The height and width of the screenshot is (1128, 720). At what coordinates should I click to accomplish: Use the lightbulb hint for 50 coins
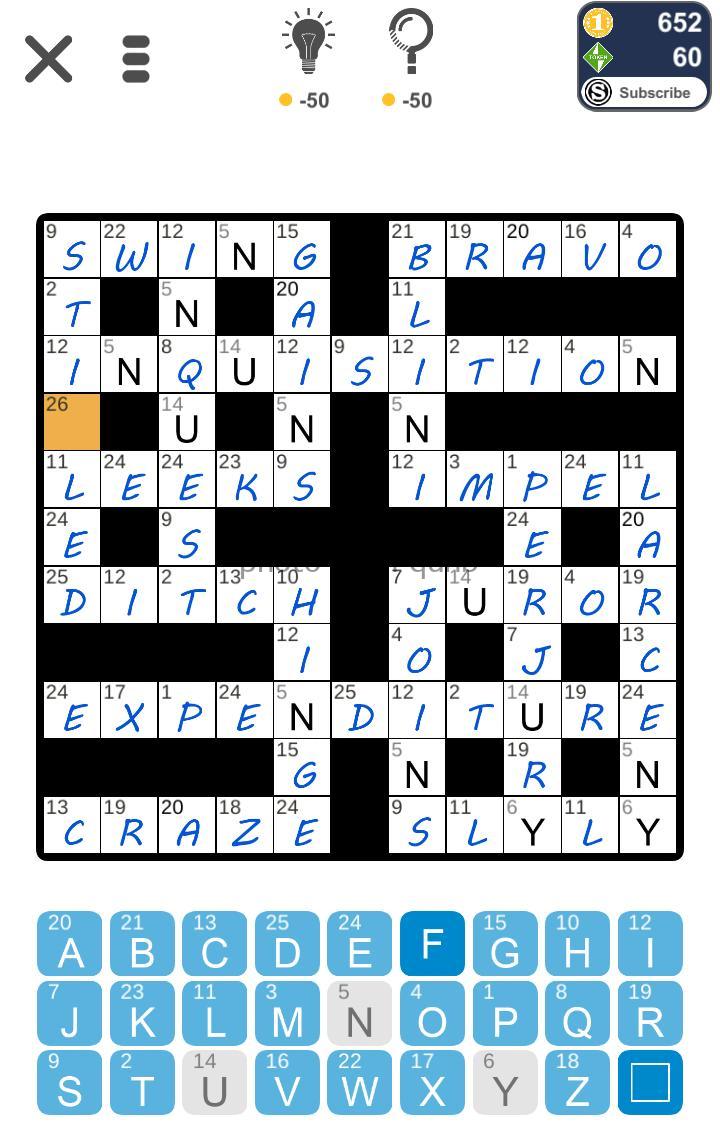[x=307, y=45]
